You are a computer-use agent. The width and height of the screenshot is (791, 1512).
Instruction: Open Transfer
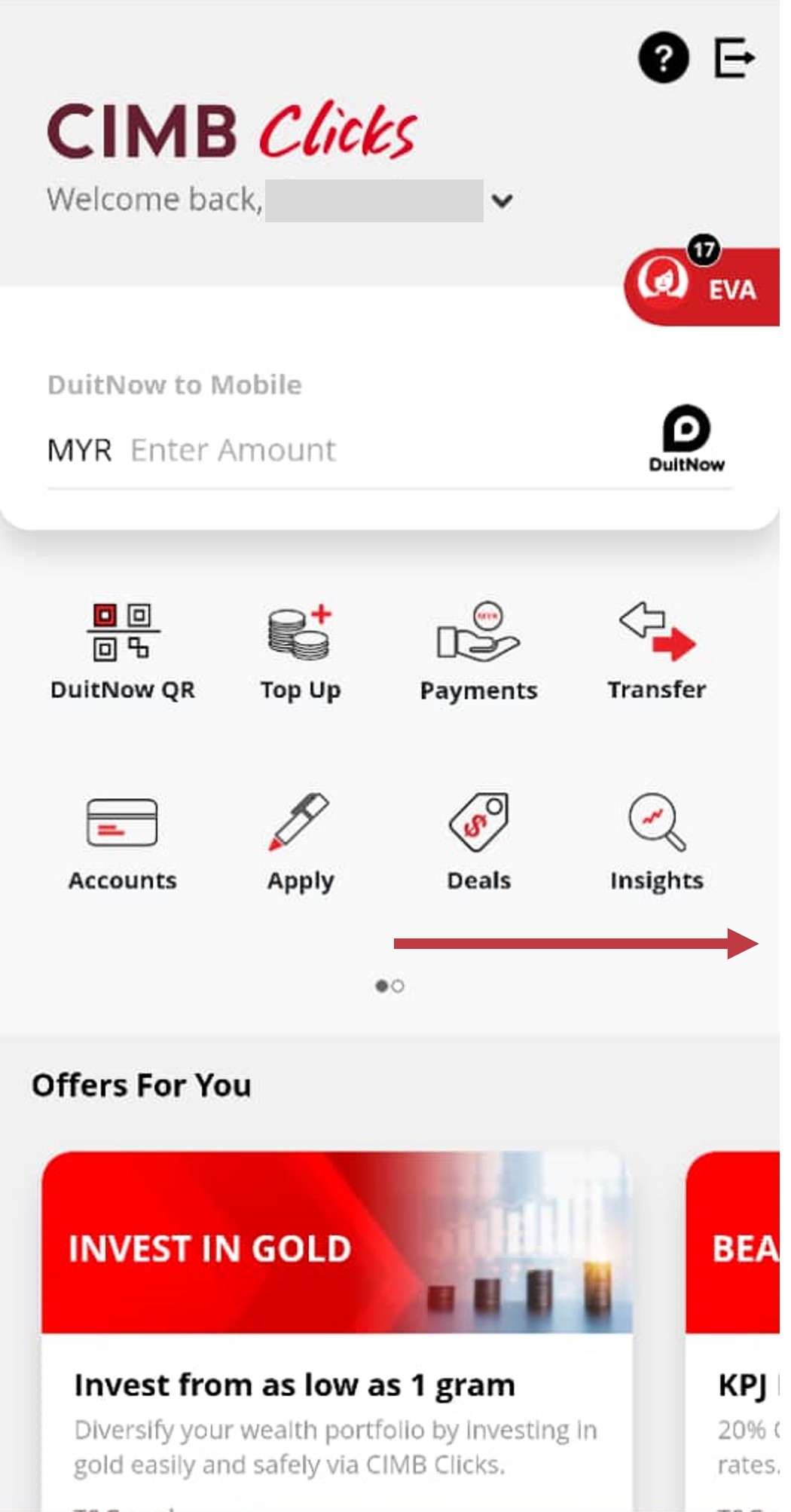657,650
